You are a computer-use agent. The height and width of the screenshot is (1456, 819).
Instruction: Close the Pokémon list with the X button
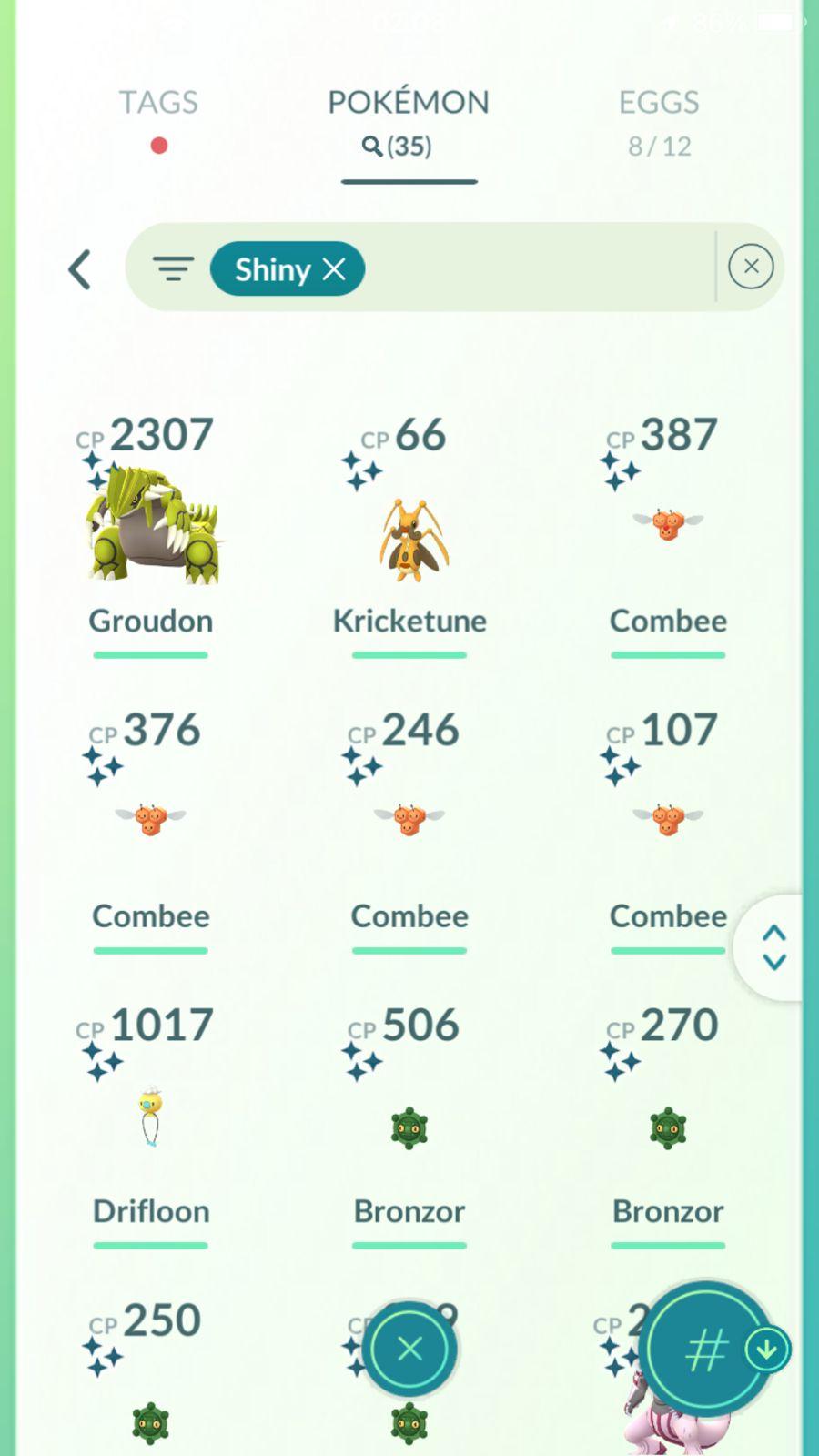point(409,1349)
